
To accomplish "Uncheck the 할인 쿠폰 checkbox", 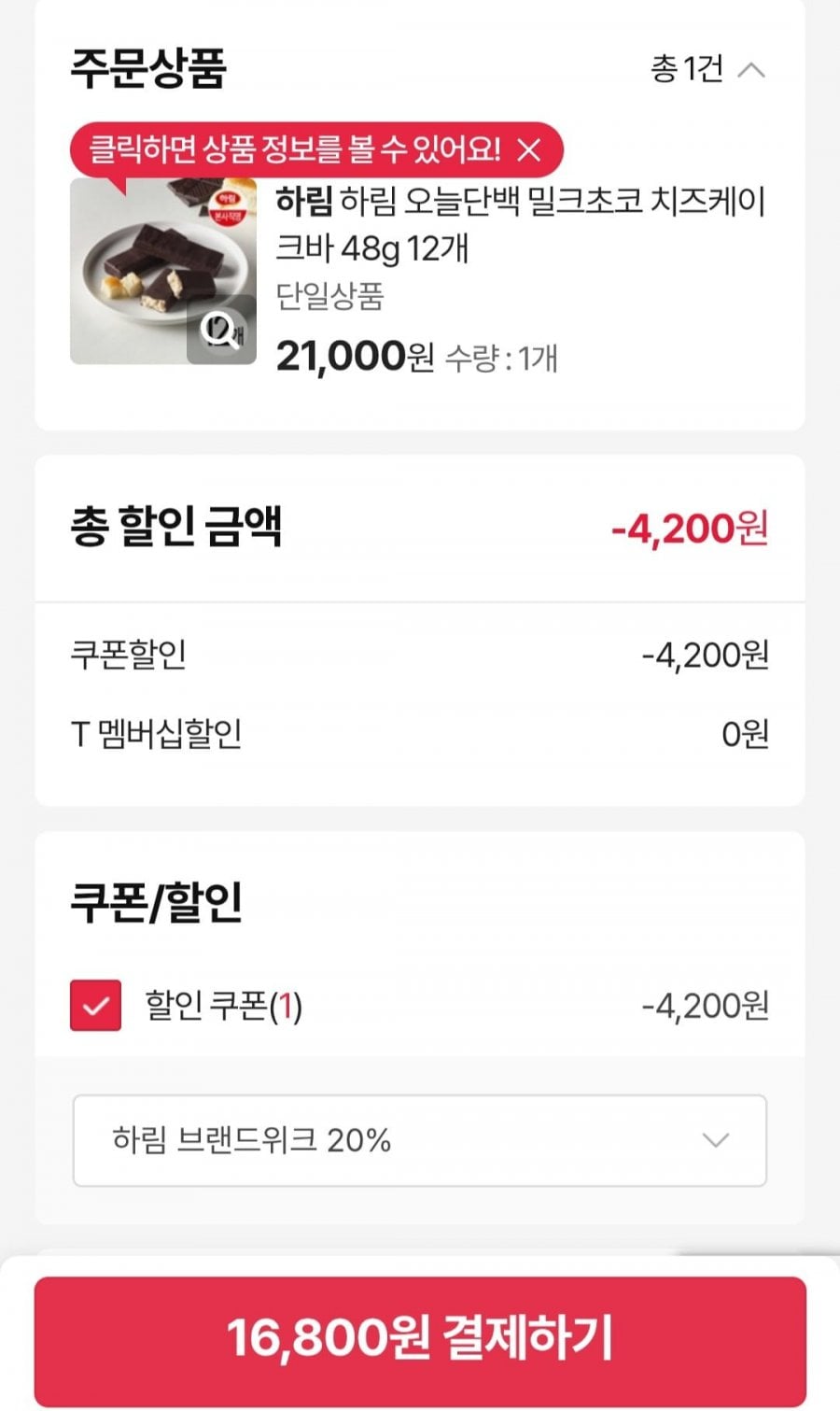I will tap(96, 1006).
